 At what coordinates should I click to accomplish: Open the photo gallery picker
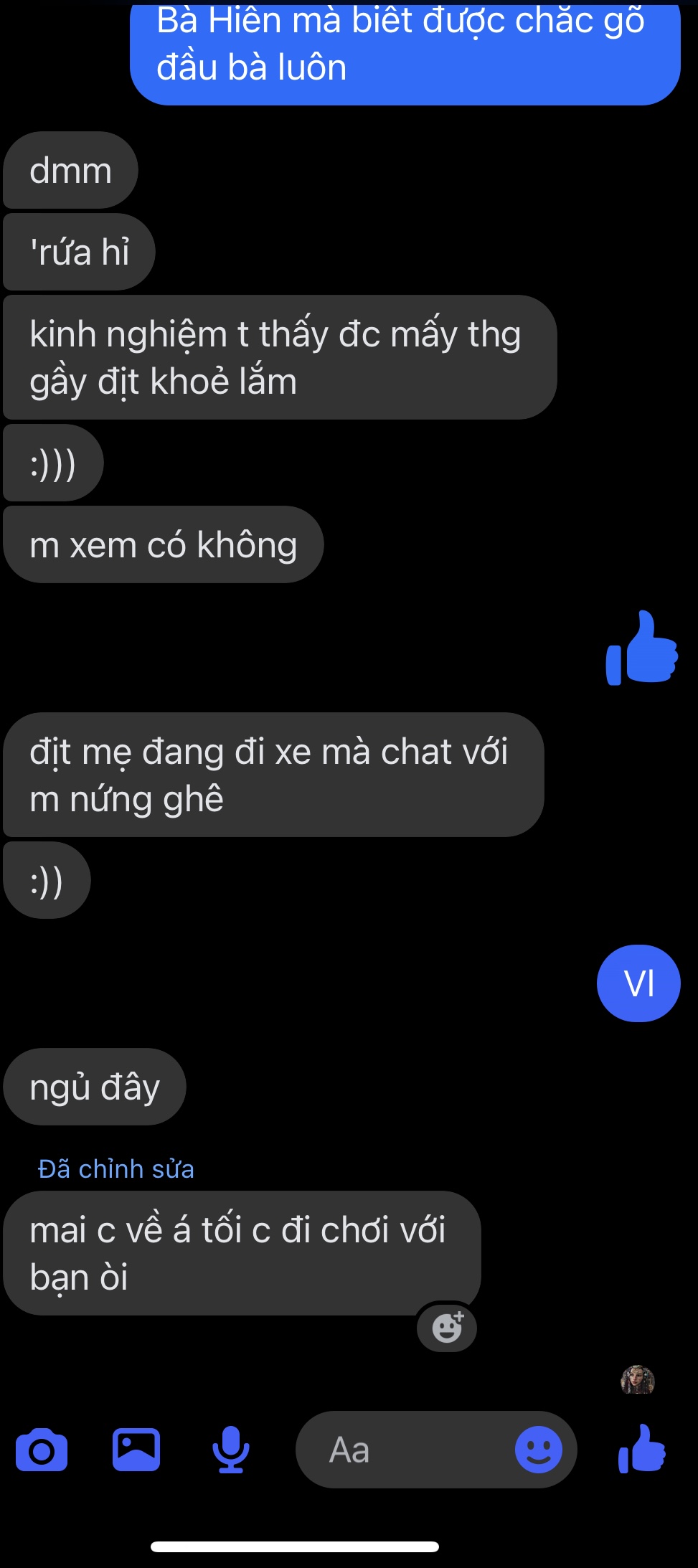136,1450
